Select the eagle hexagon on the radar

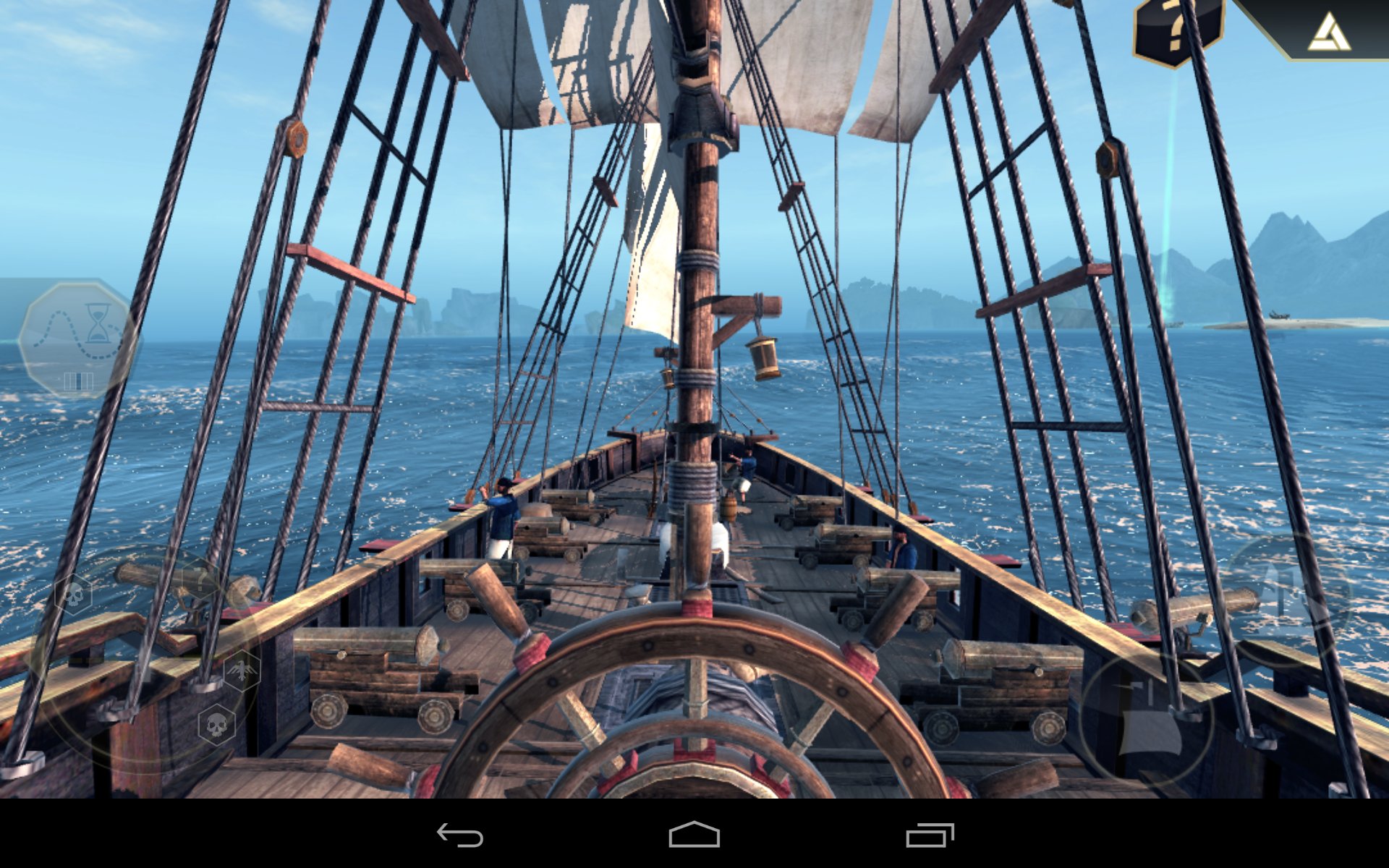coord(241,671)
